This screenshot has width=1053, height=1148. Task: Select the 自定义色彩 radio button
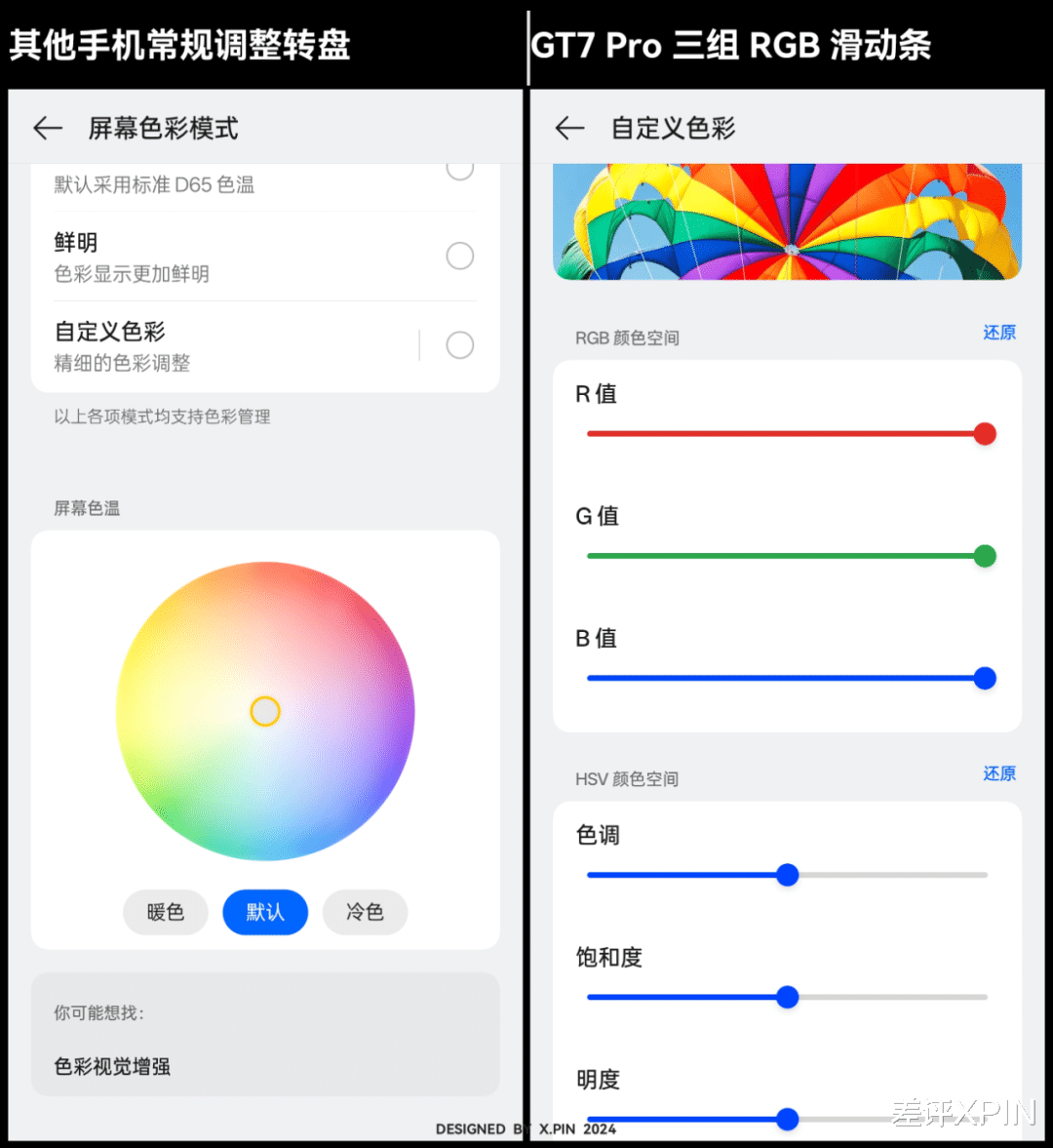459,345
